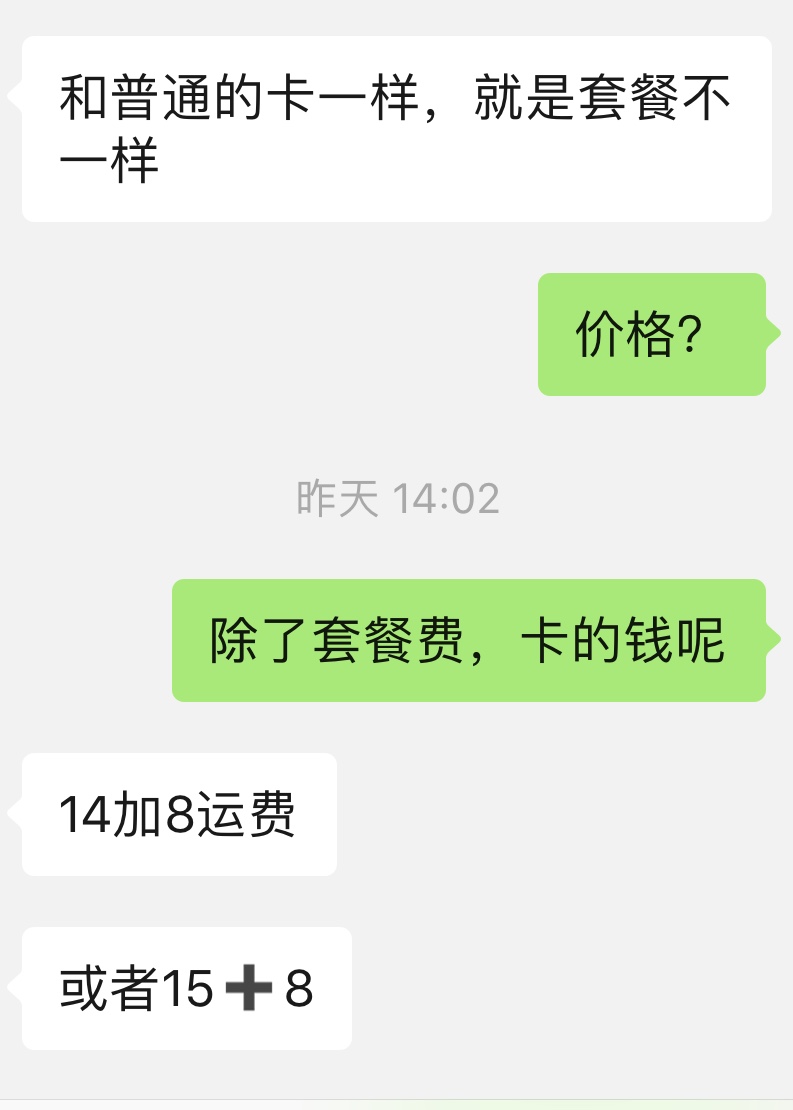Select the message bubble saying 价格？
Screen dimensions: 793x1110
[650, 331]
